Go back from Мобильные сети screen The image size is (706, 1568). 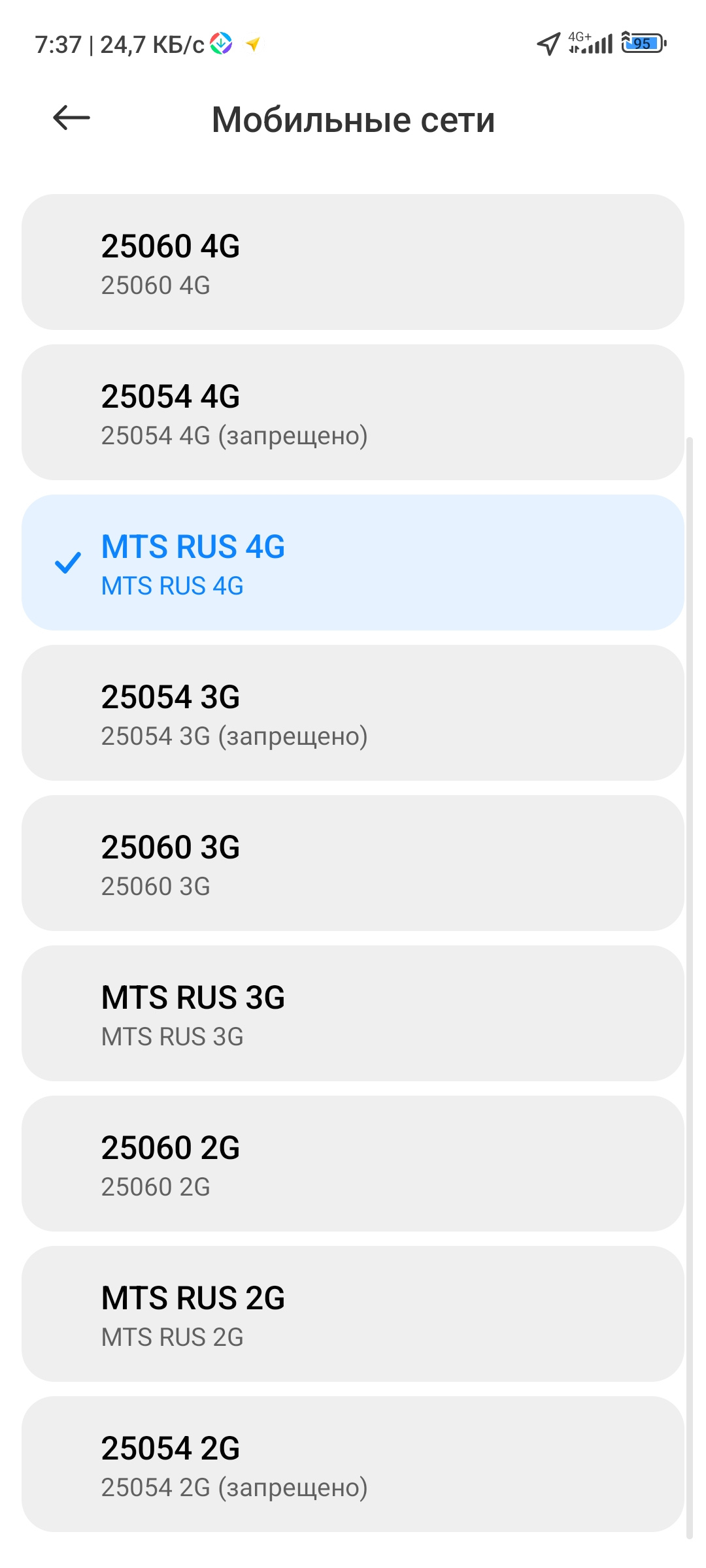tap(71, 118)
